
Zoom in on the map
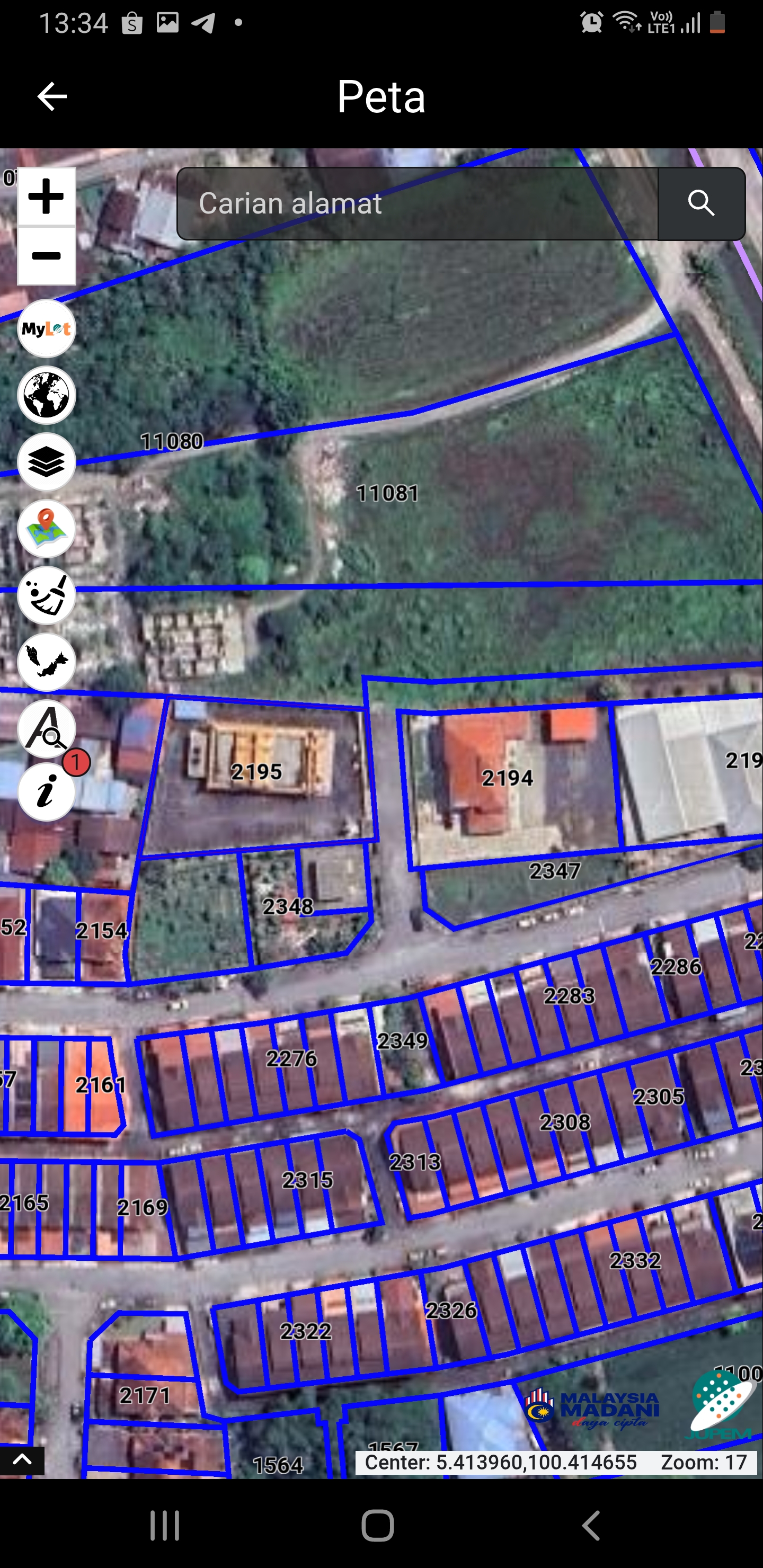click(46, 197)
